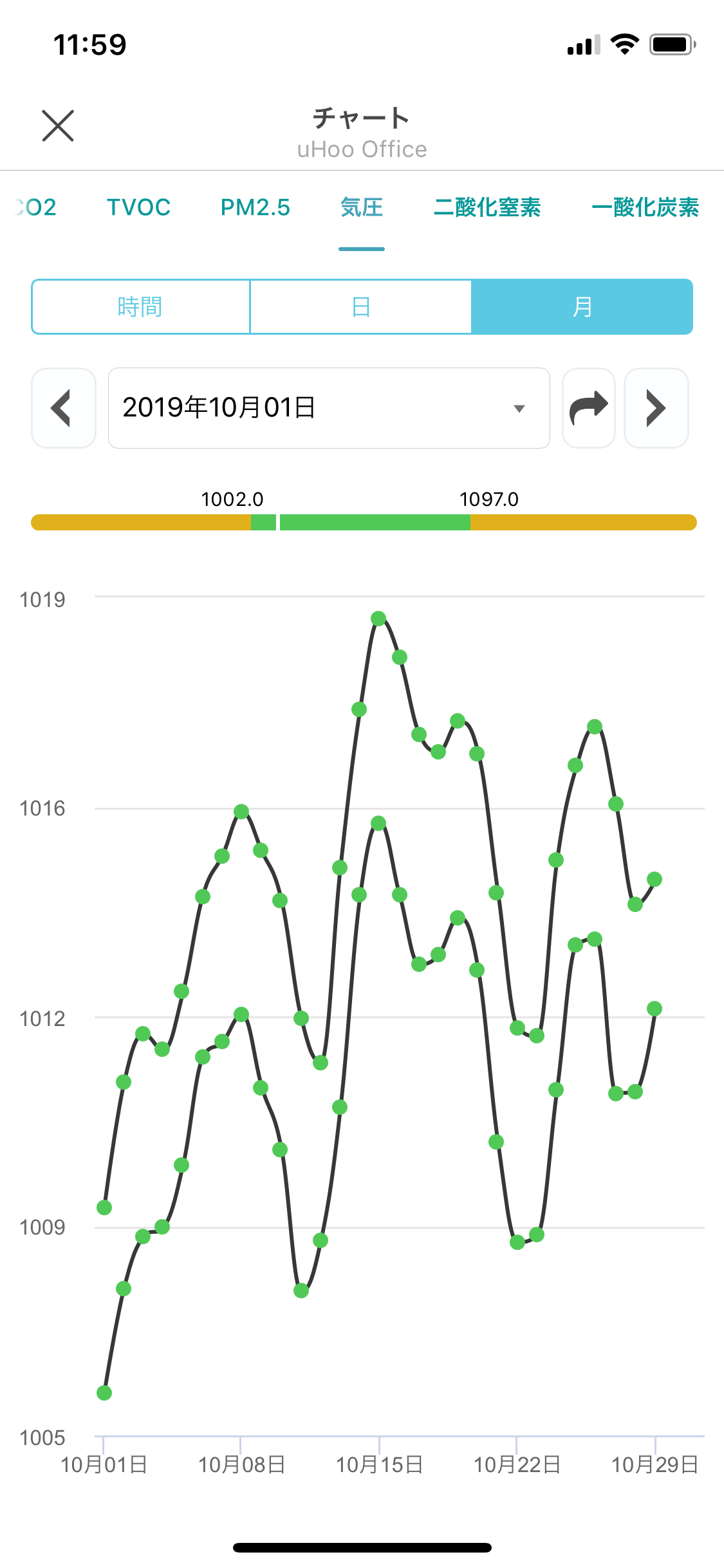724x1568 pixels.
Task: Show the 二酸化窒素 chart tab
Action: coord(487,207)
